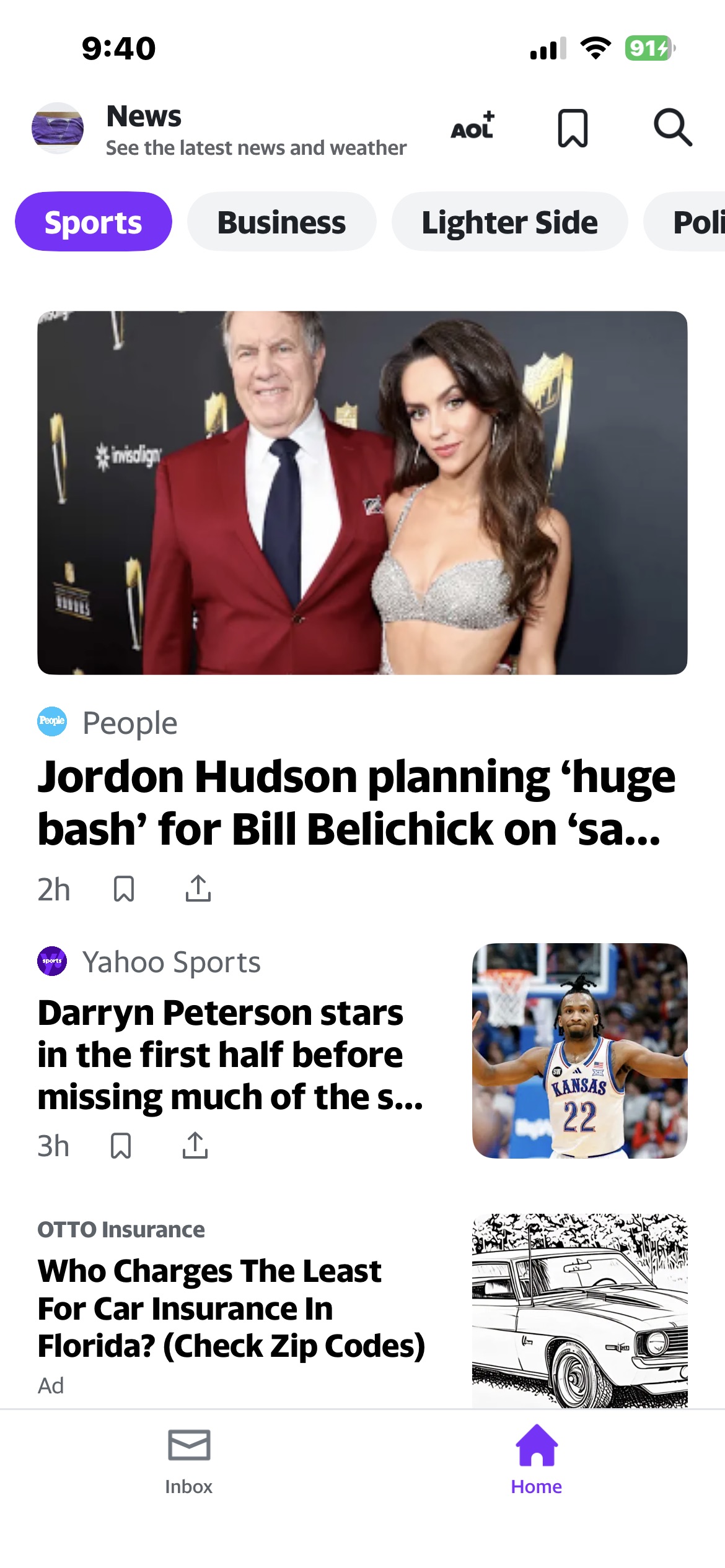Open the Darryn Peterson article
Image resolution: width=725 pixels, height=1568 pixels.
coord(229,1054)
